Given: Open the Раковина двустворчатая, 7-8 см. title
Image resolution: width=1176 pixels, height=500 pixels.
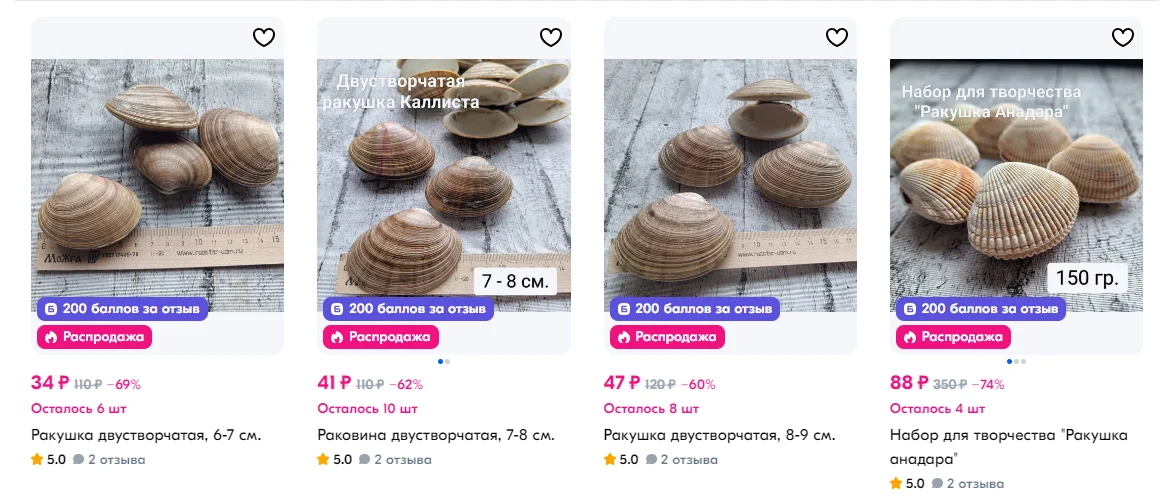Looking at the screenshot, I should point(436,436).
